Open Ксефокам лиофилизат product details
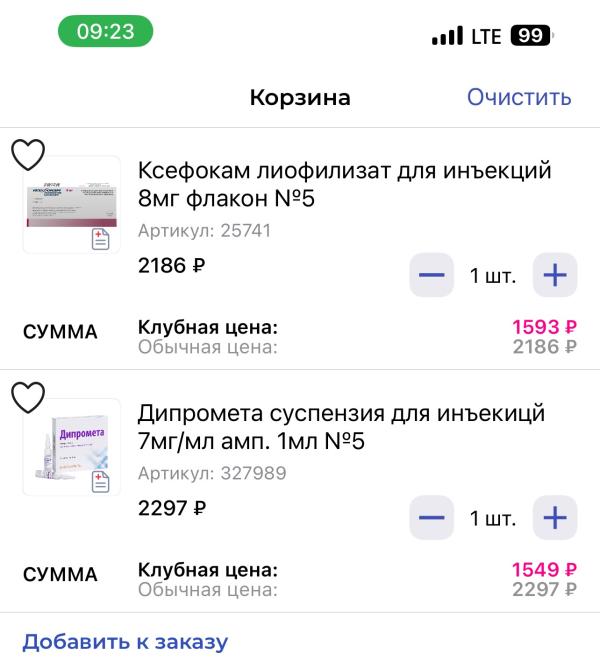Image resolution: width=600 pixels, height=667 pixels. tap(345, 185)
